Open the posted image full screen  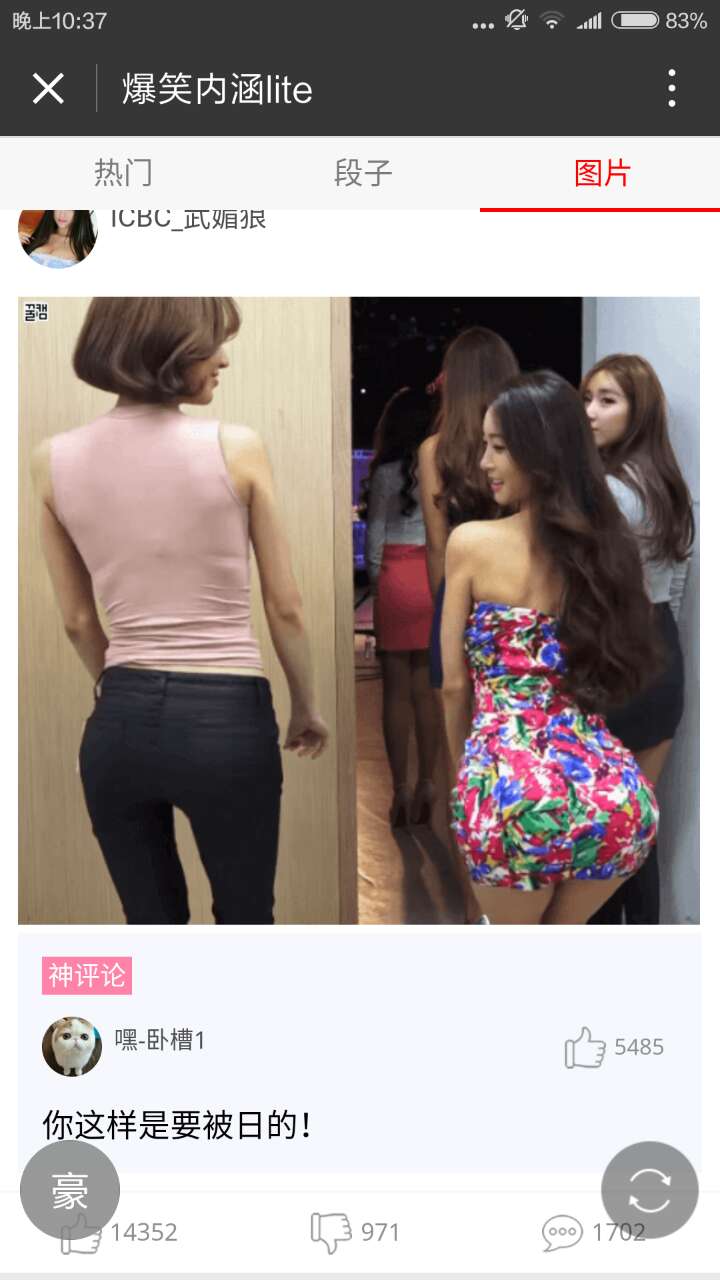(x=359, y=610)
